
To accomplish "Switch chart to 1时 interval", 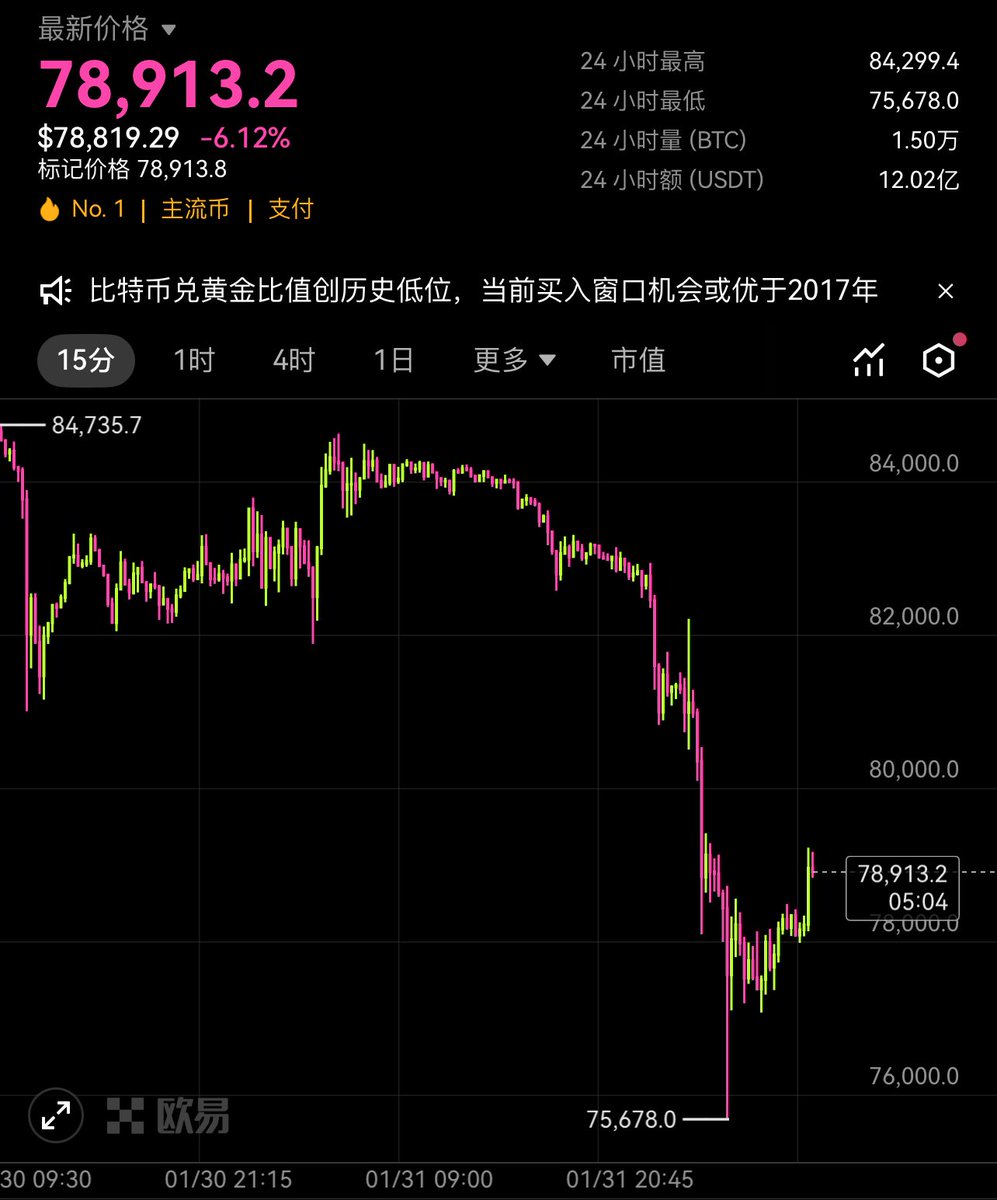I will (194, 360).
